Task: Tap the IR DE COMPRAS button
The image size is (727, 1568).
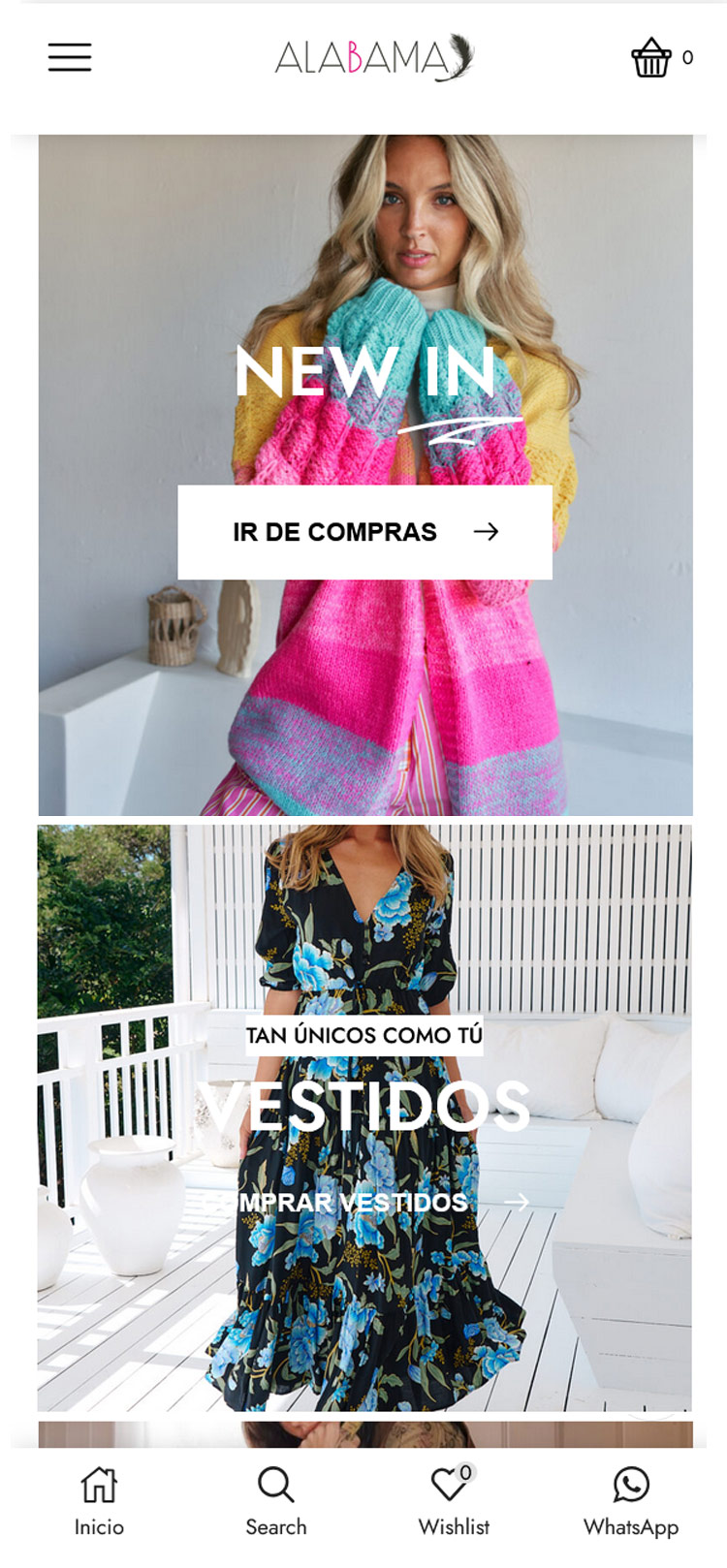Action: coord(364,532)
